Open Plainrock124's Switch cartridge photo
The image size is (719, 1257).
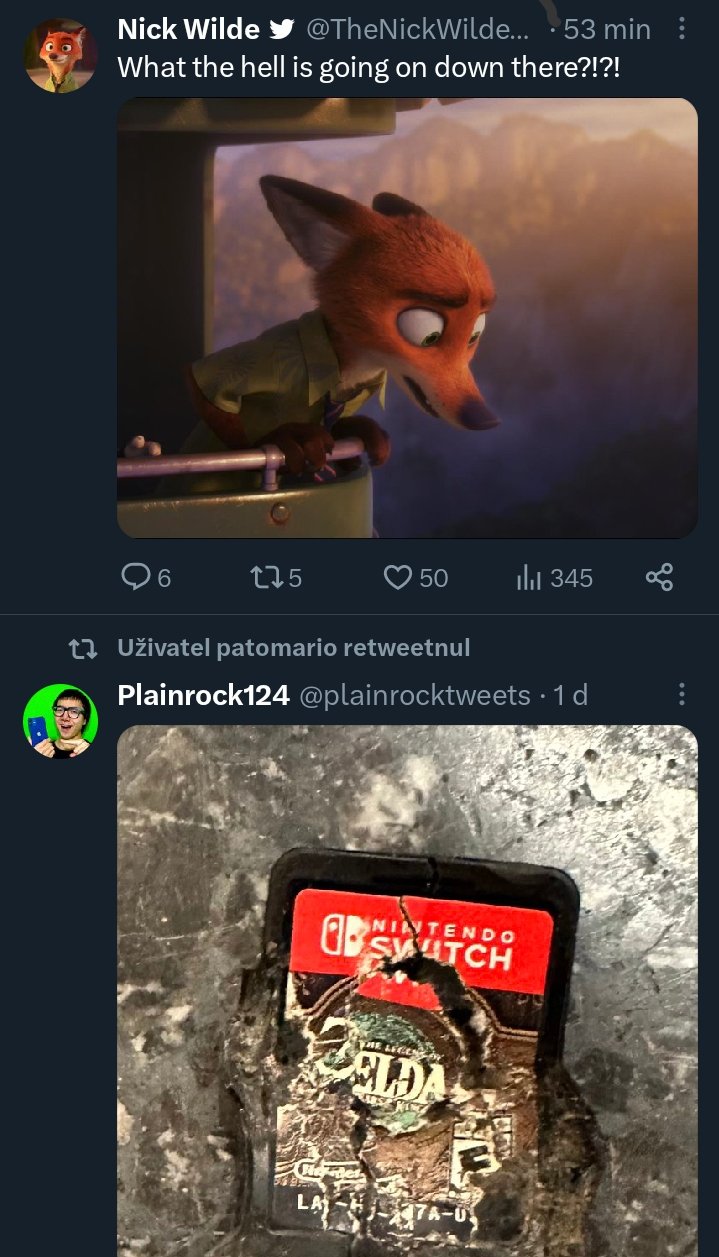[x=407, y=990]
